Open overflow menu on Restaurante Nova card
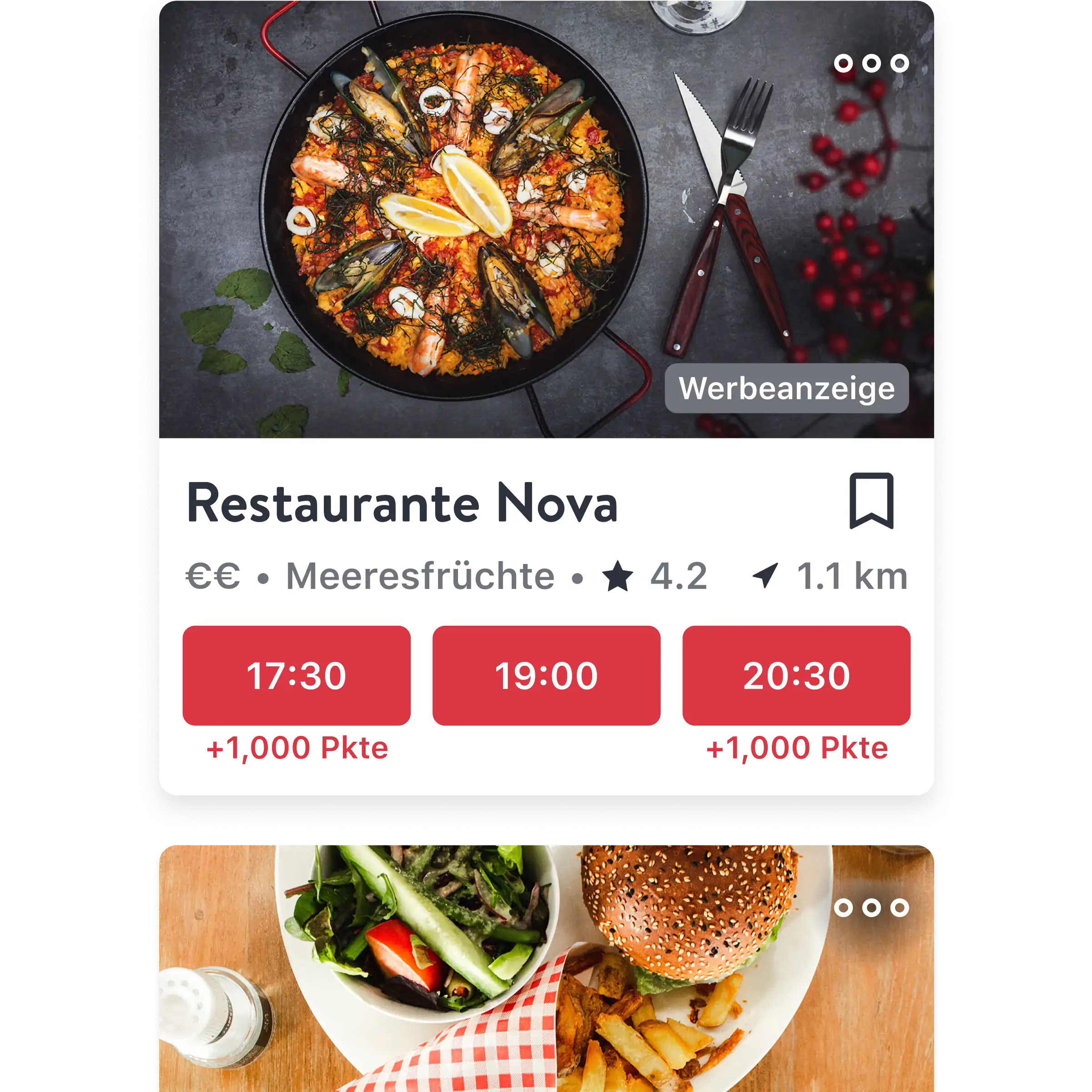 coord(871,63)
